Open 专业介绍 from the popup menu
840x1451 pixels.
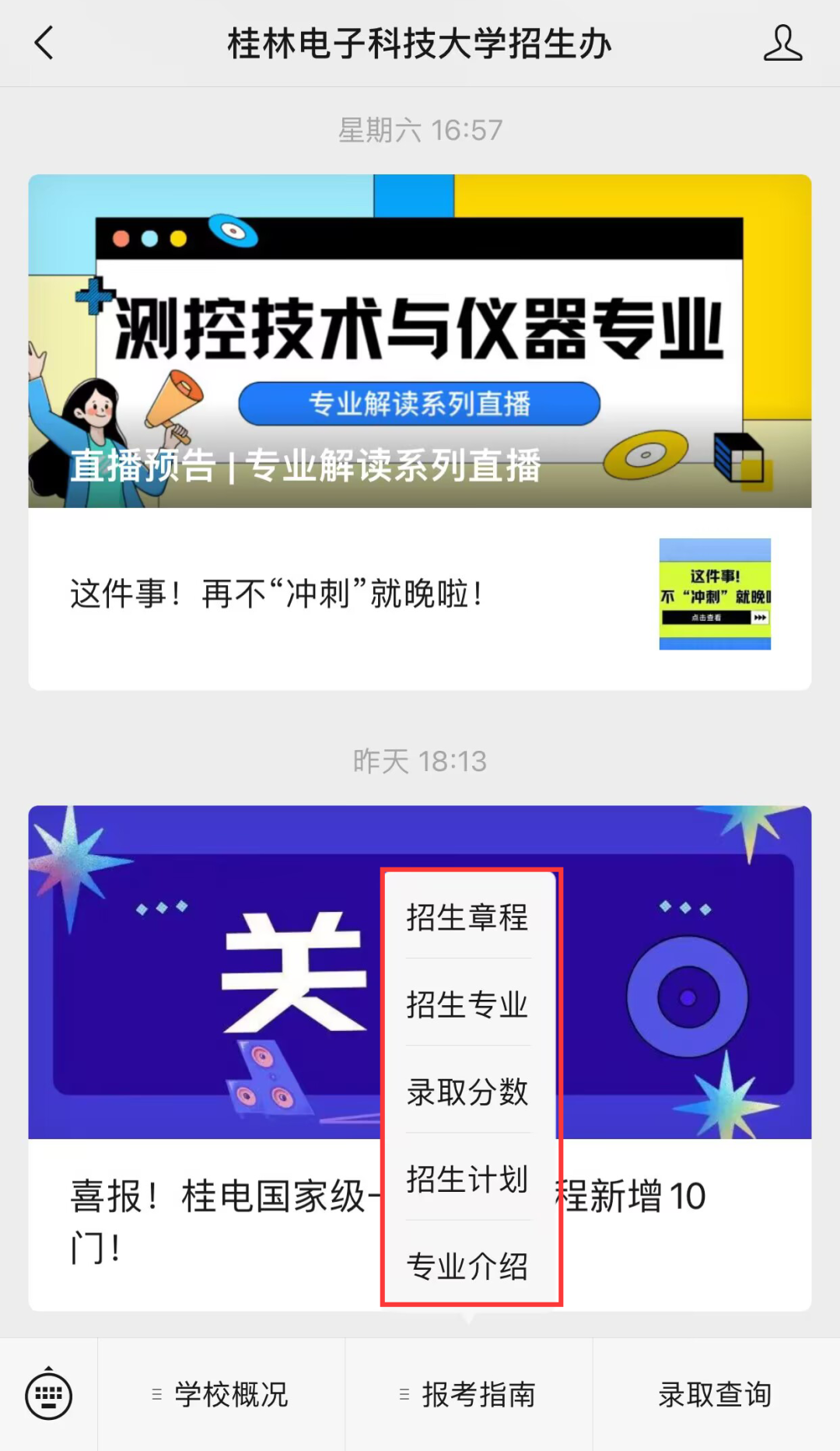(x=467, y=1266)
